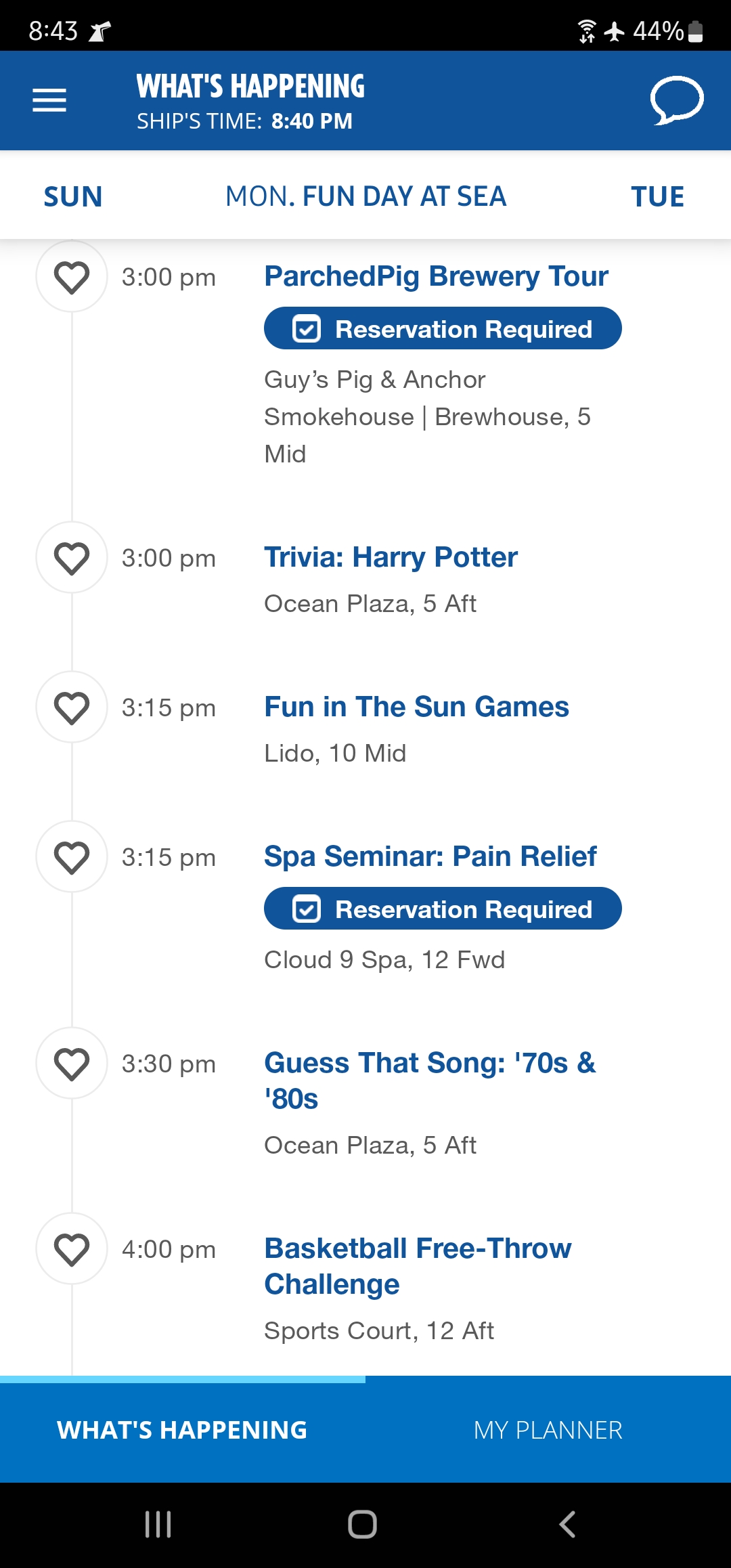The height and width of the screenshot is (1568, 731).
Task: Favorite the Basketball Free-Throw Challenge
Action: click(x=72, y=1249)
